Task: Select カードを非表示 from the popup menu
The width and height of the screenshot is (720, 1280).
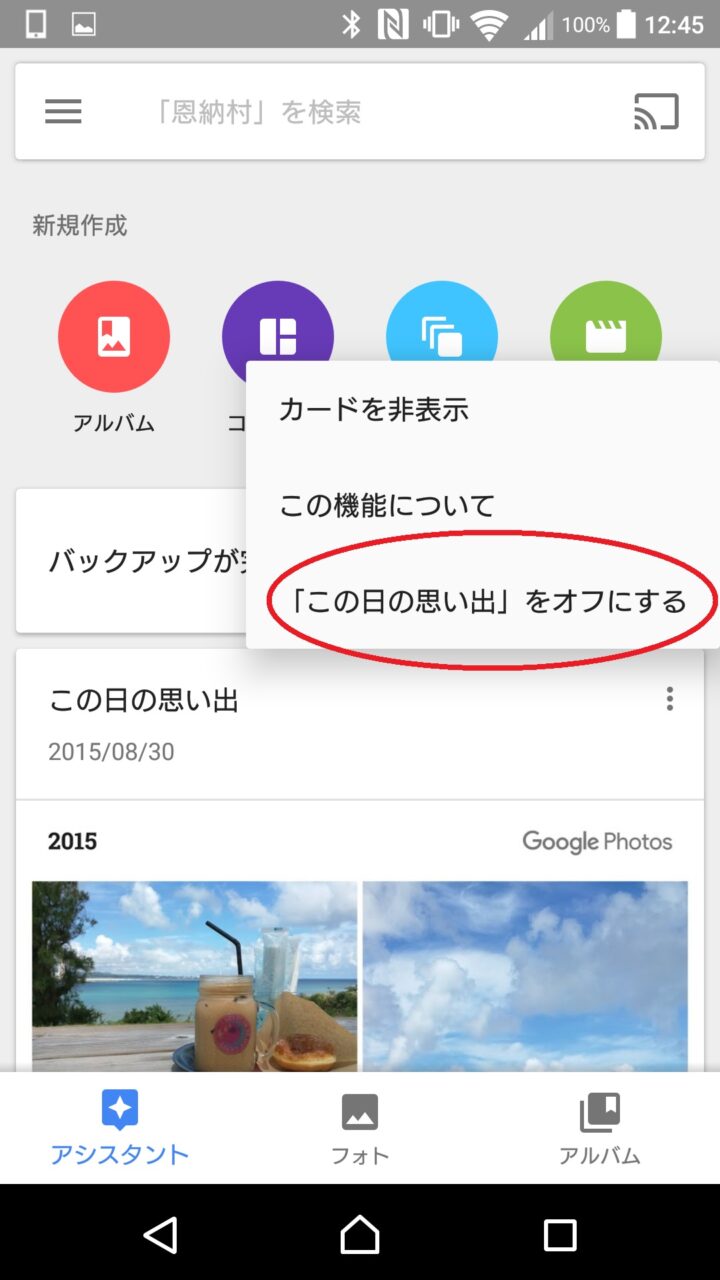Action: coord(374,409)
